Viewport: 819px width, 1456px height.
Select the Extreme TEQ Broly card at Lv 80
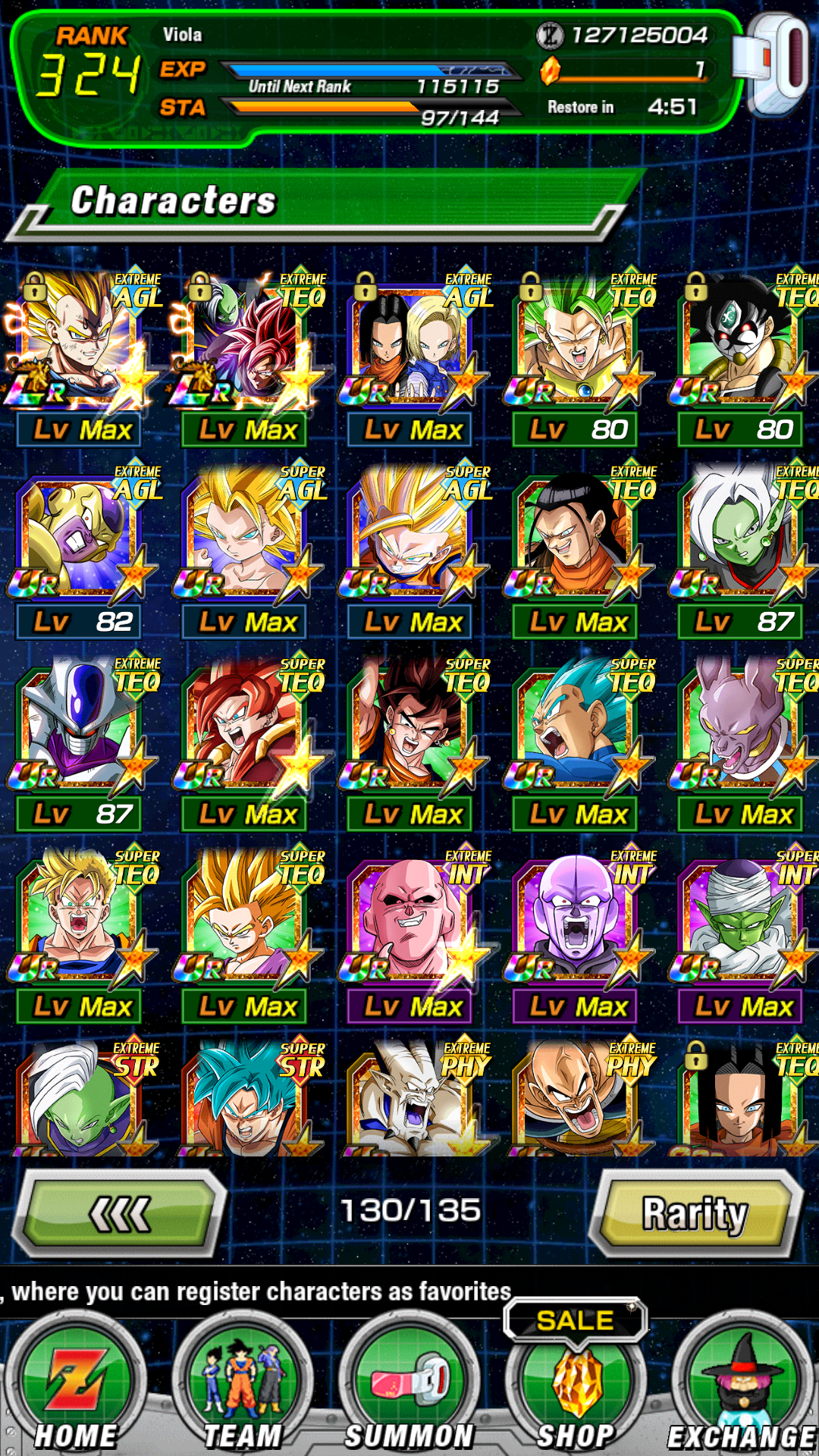point(577,356)
